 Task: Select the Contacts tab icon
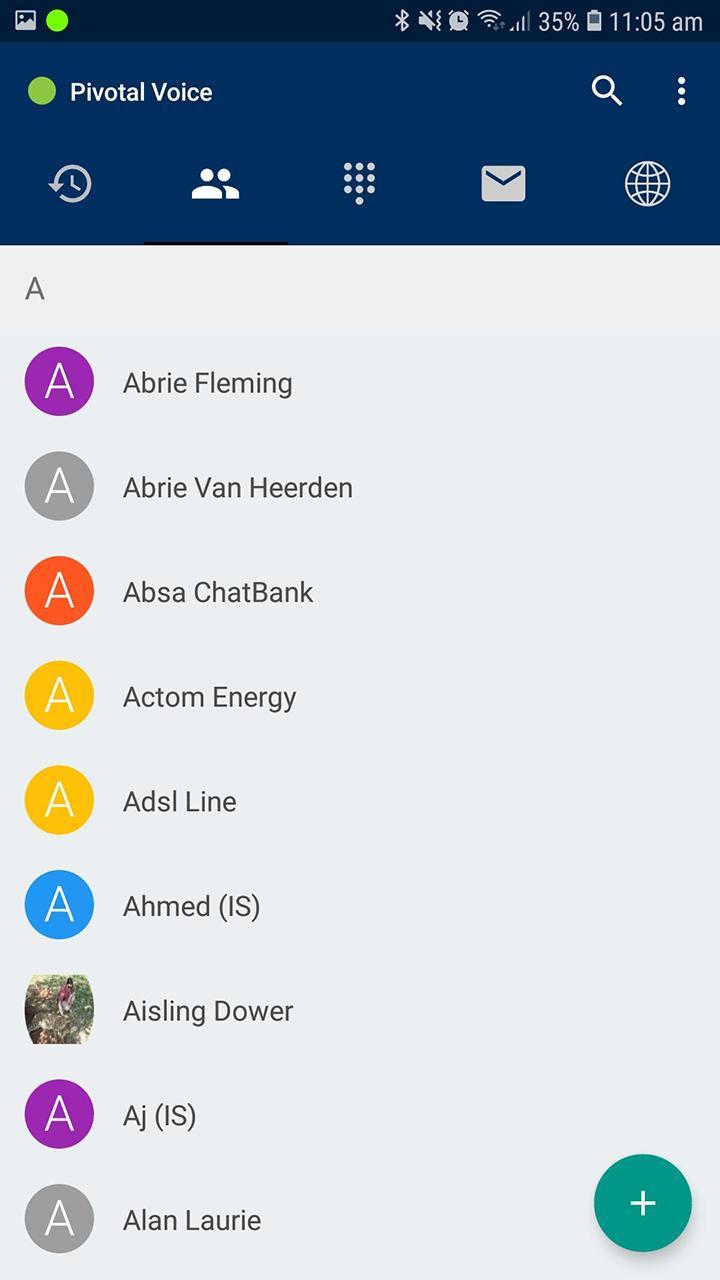tap(215, 183)
